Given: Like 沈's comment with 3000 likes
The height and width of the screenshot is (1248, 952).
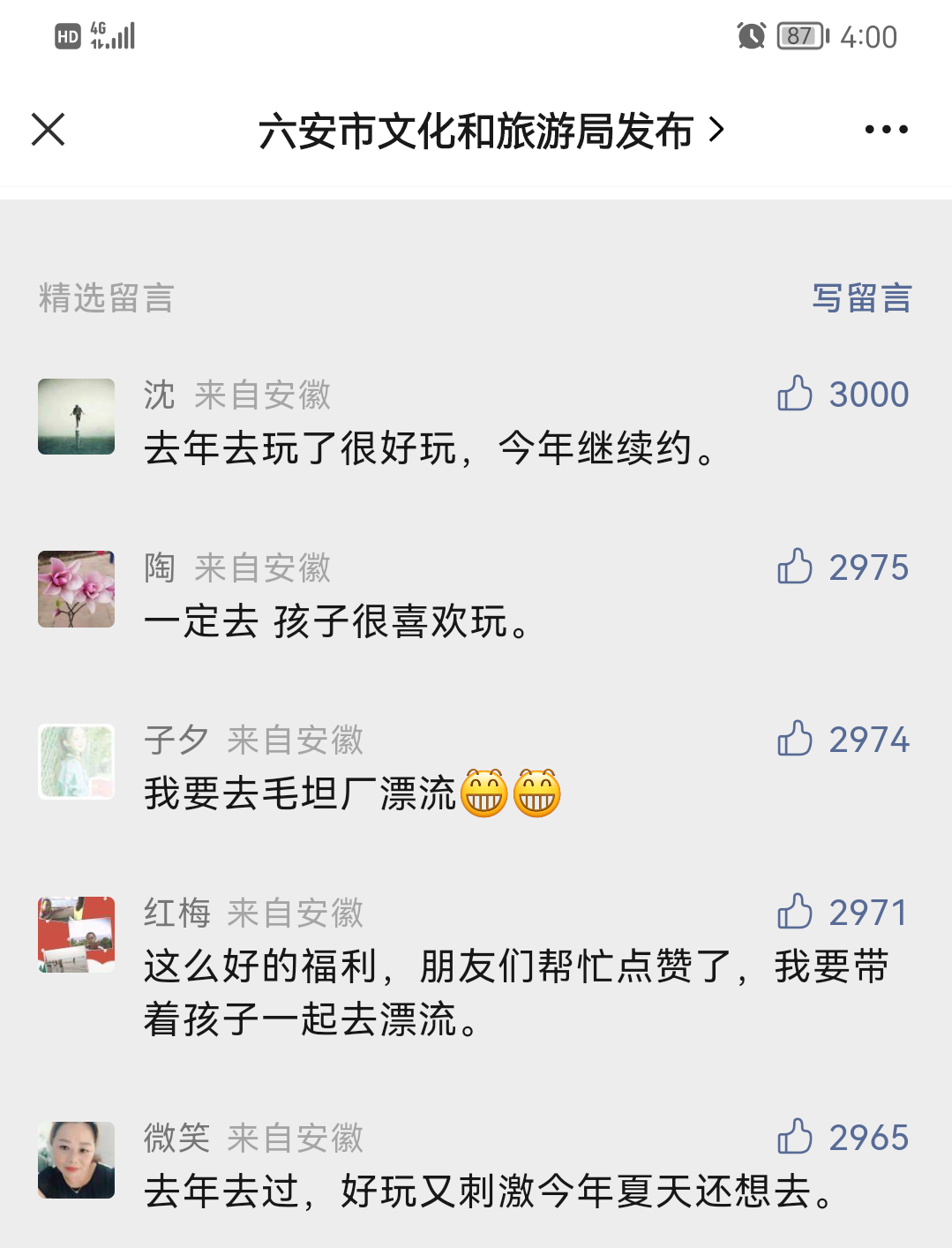Looking at the screenshot, I should coord(795,394).
